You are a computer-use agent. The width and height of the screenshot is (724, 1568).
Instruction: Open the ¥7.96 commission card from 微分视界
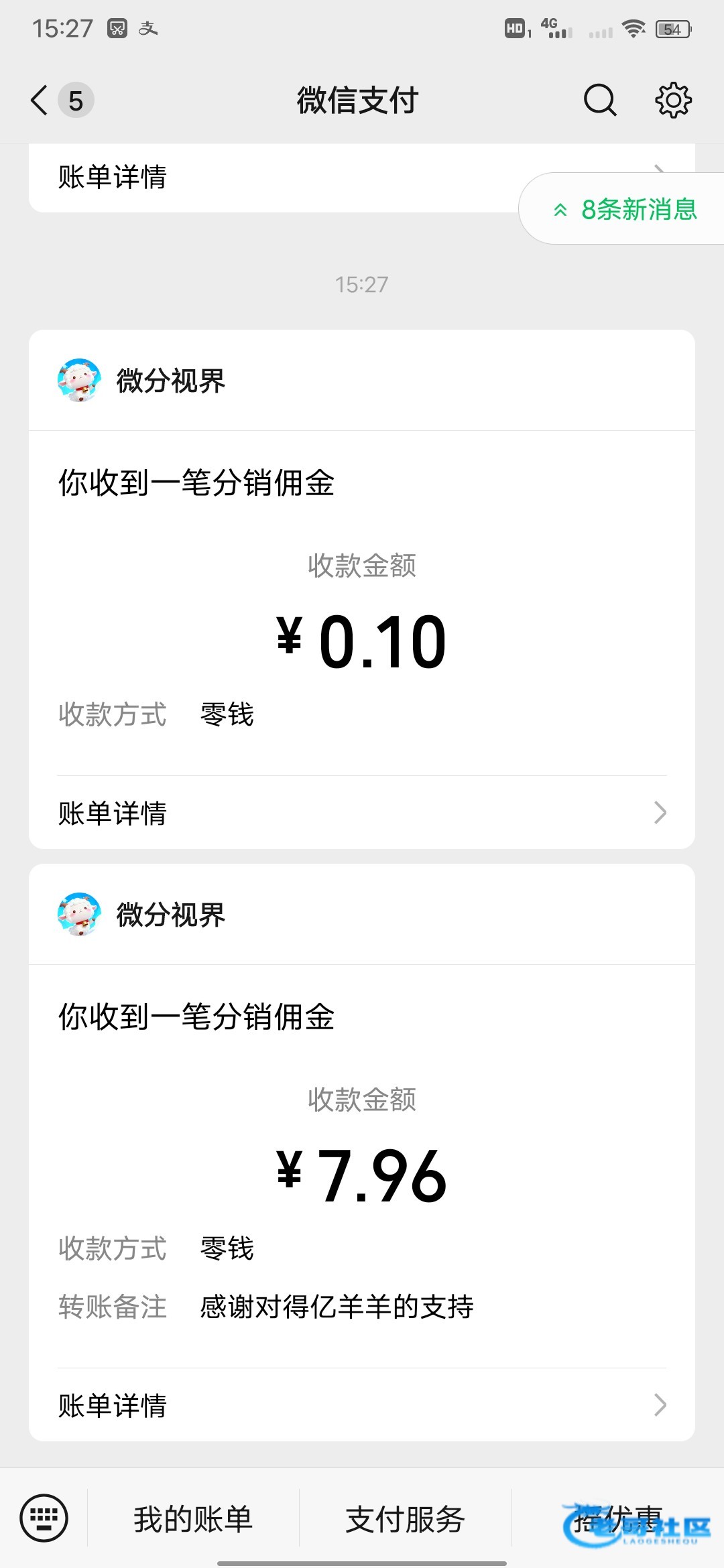pyautogui.click(x=362, y=1139)
